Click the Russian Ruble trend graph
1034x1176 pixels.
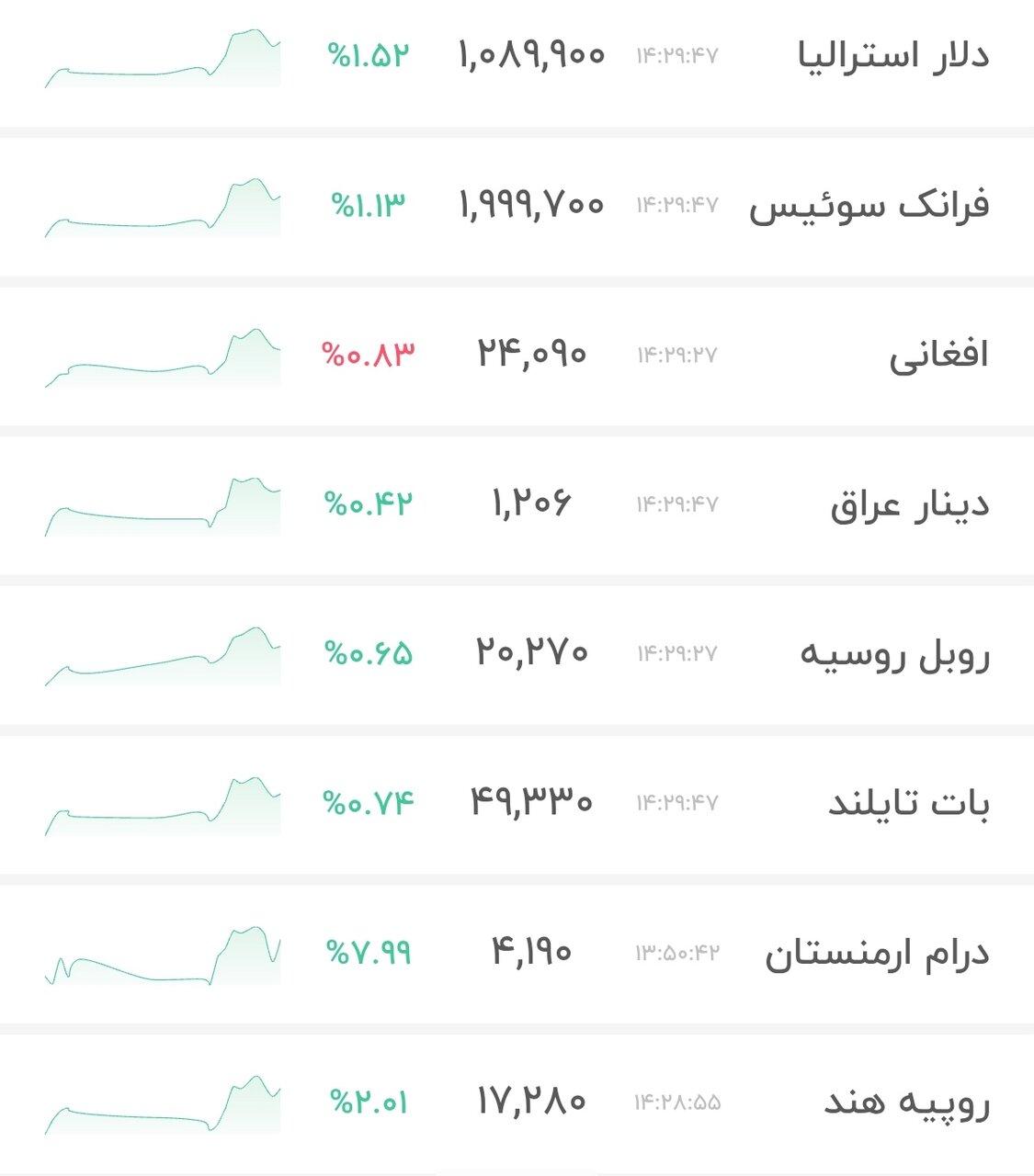(161, 652)
